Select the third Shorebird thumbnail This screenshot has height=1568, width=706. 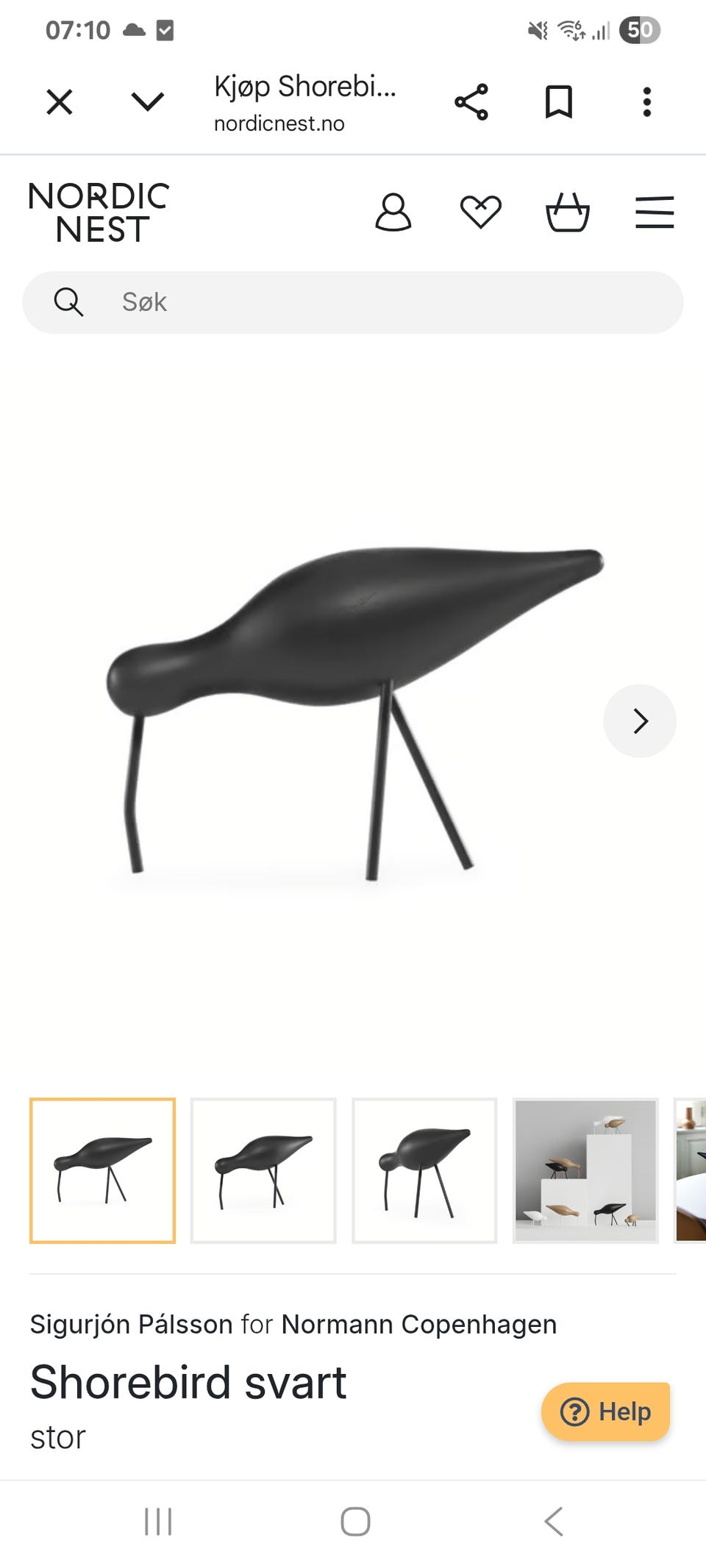click(x=424, y=1170)
